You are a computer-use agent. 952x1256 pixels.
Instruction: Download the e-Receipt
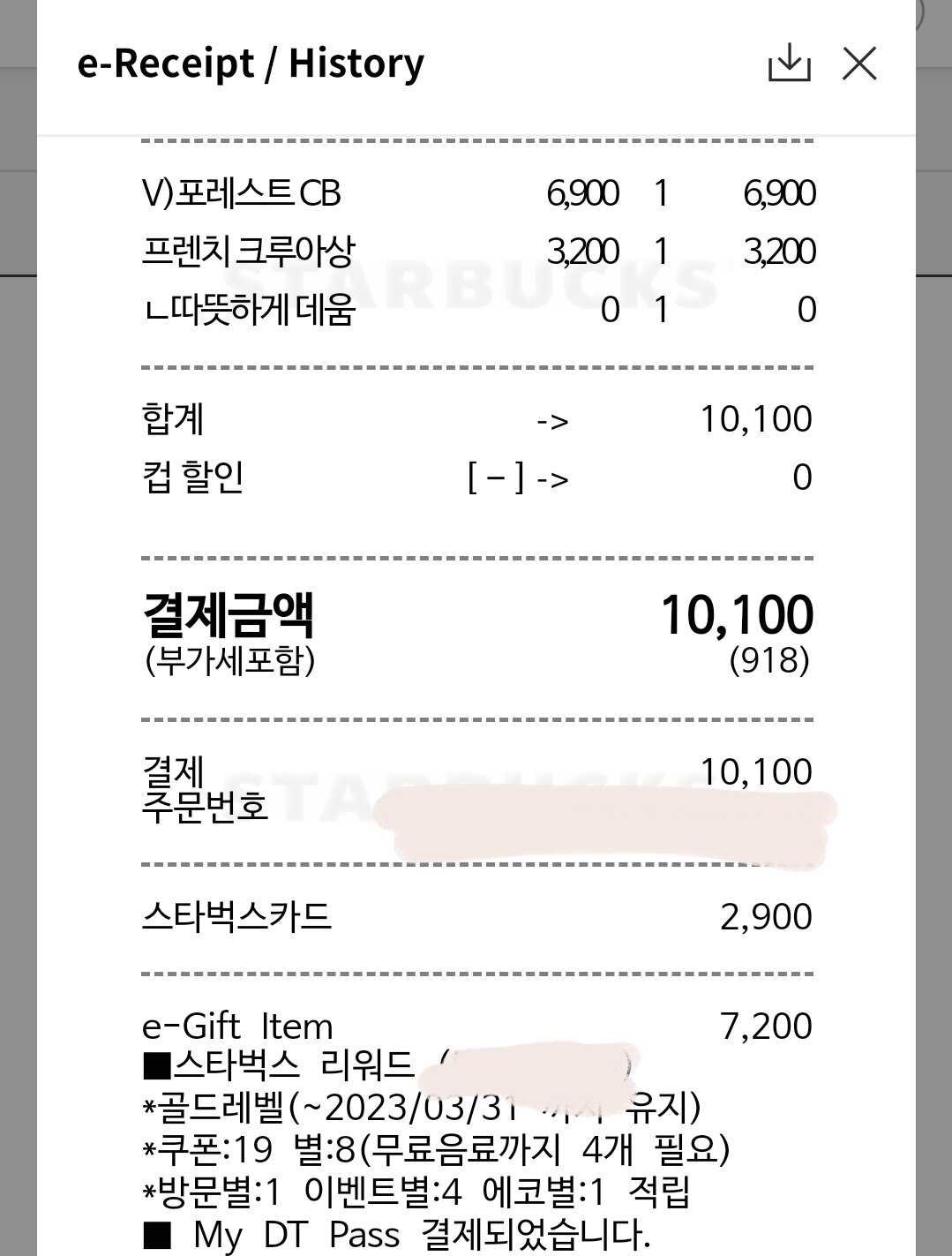789,64
